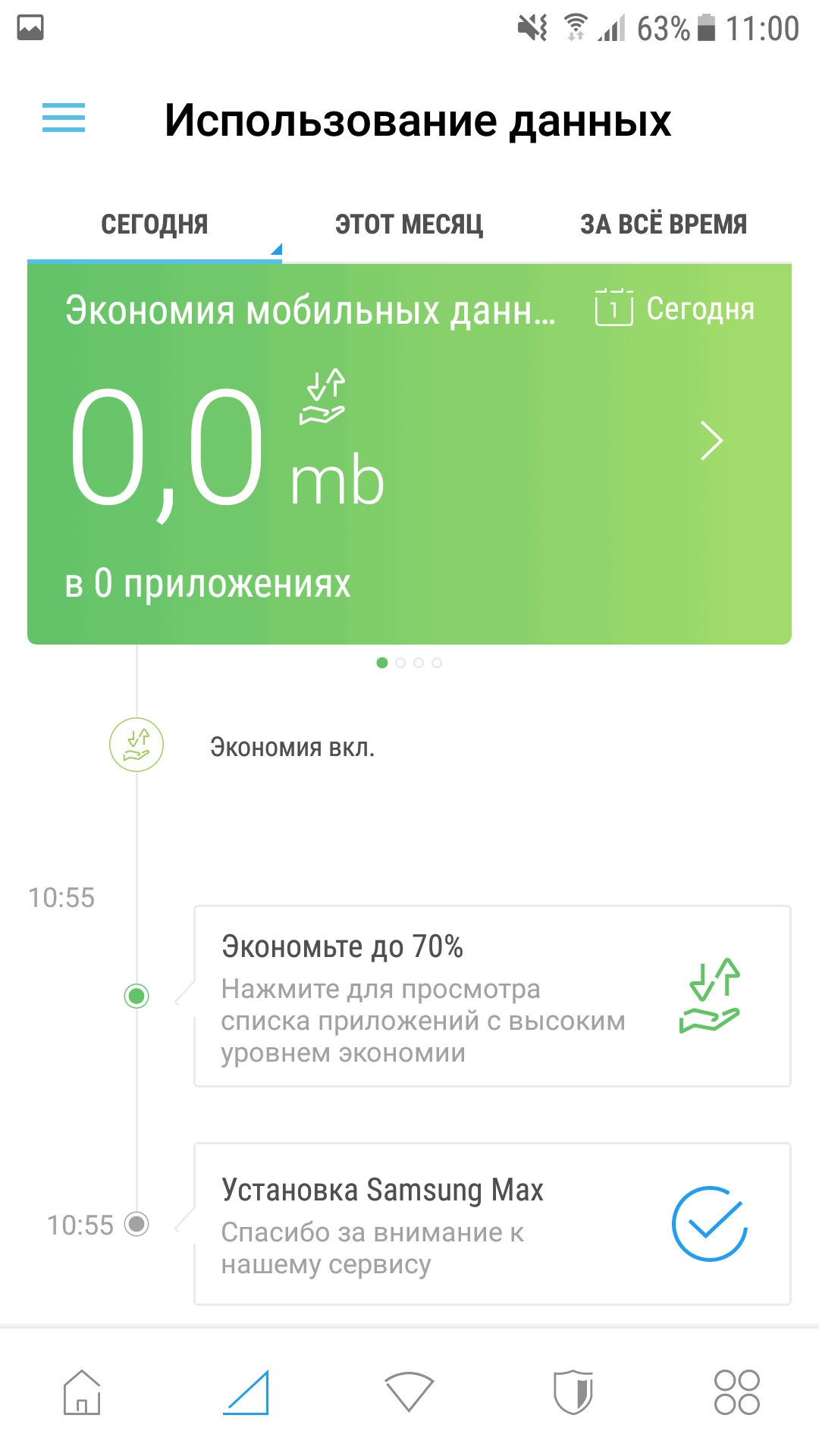Image resolution: width=819 pixels, height=1456 pixels.
Task: Tap the «Экономия вкл.» savings status icon
Action: [136, 745]
